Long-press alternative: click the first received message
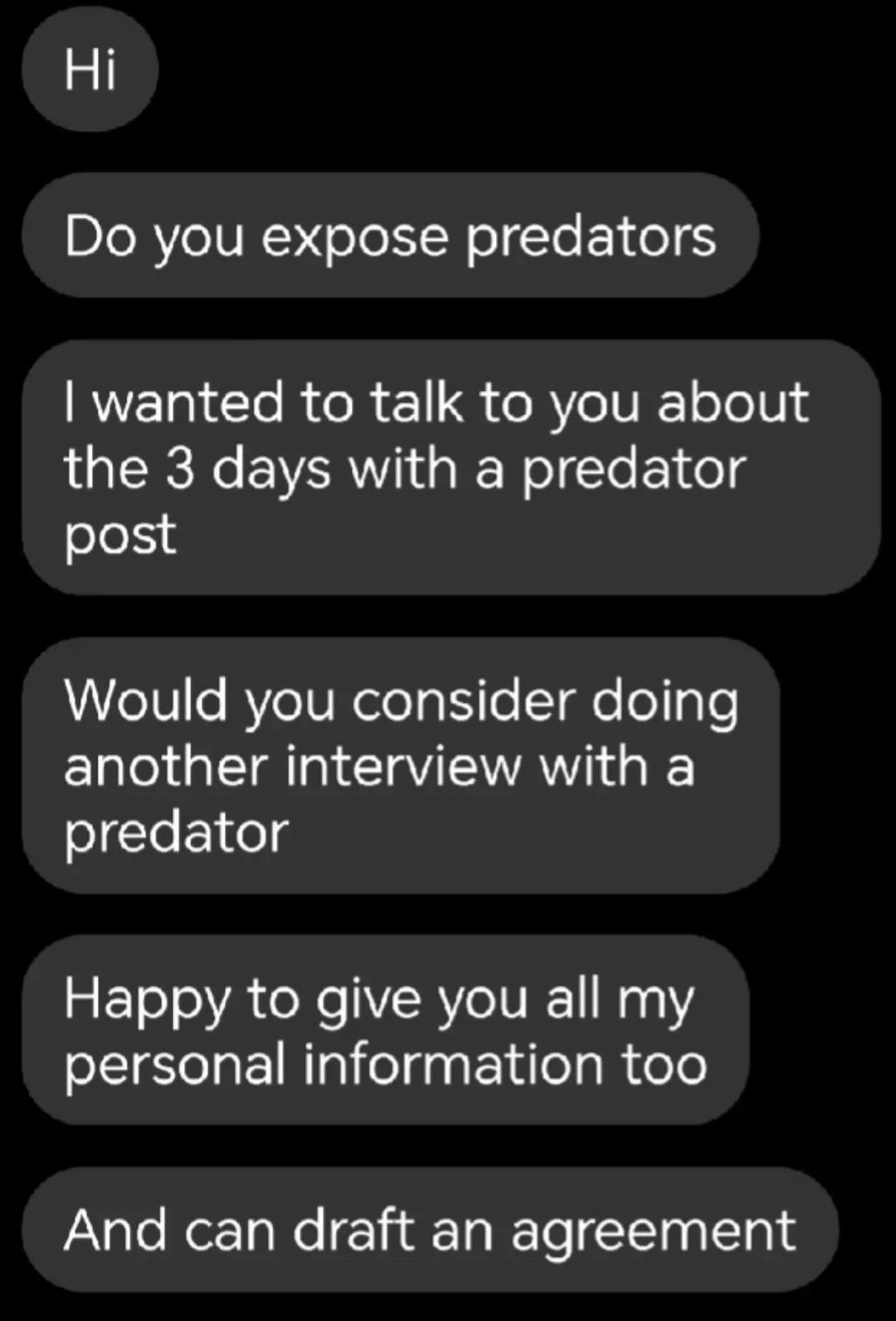 87,67
